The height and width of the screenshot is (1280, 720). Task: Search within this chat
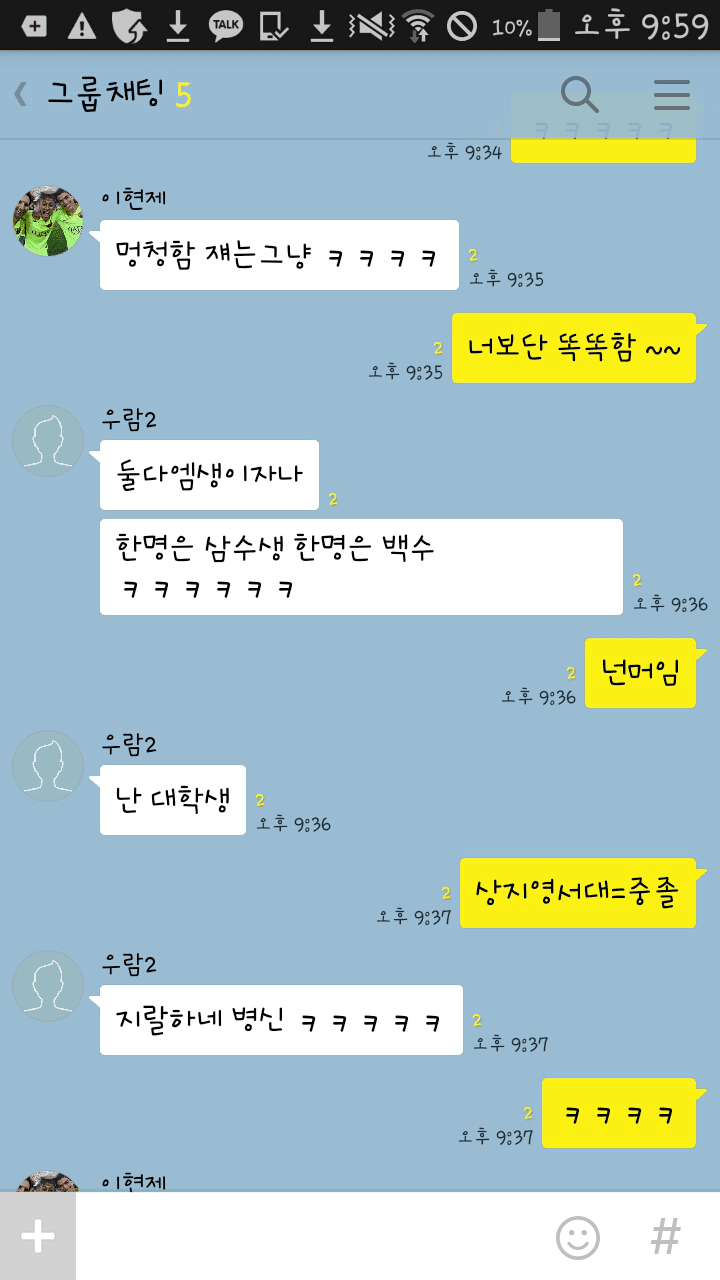pyautogui.click(x=579, y=95)
